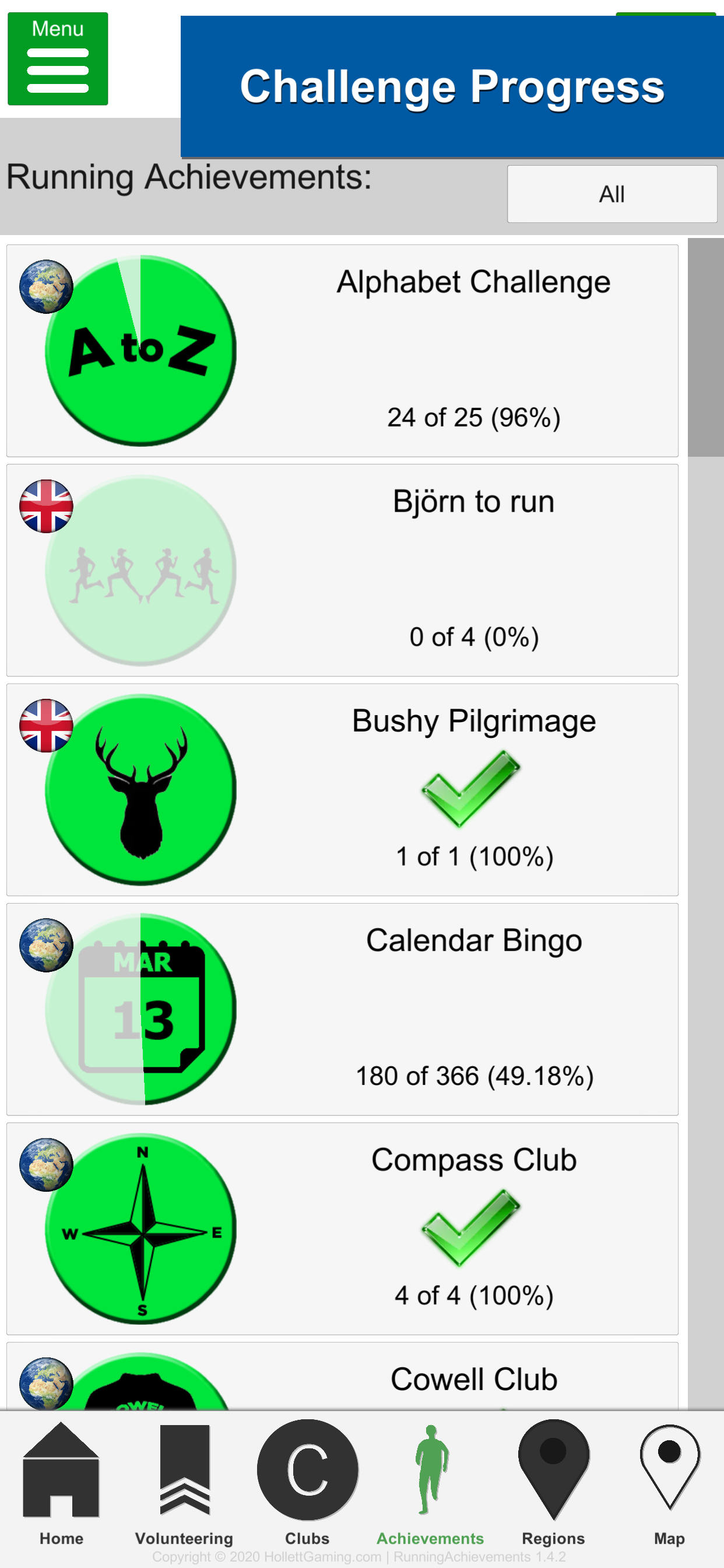This screenshot has height=1568, width=724.
Task: View the Cowell Club card
Action: [342, 1375]
